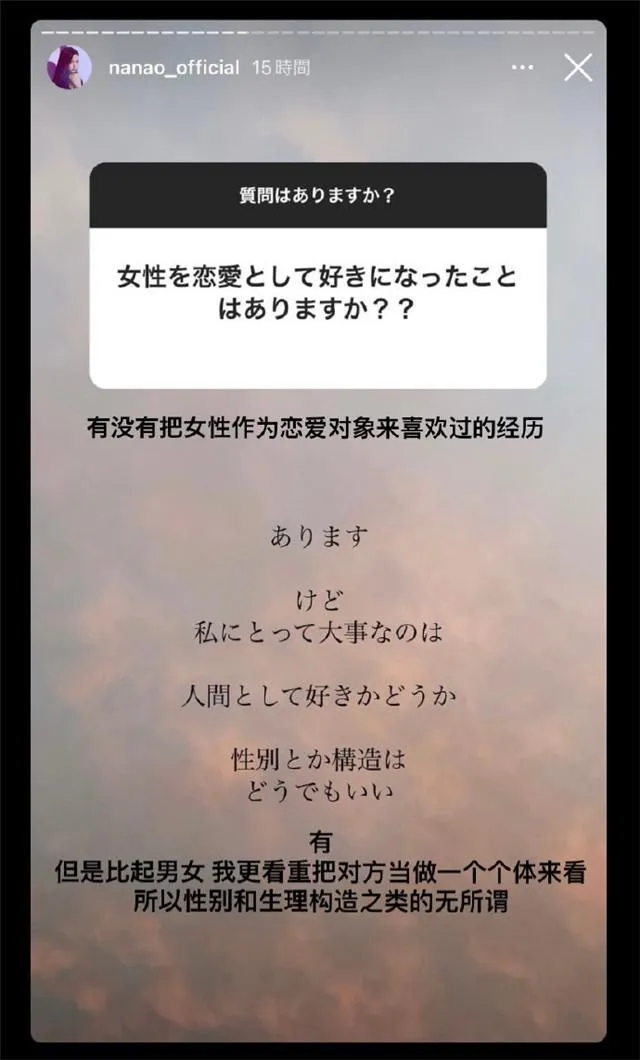The image size is (640, 1060).
Task: Open the story overflow menu
Action: coord(523,67)
